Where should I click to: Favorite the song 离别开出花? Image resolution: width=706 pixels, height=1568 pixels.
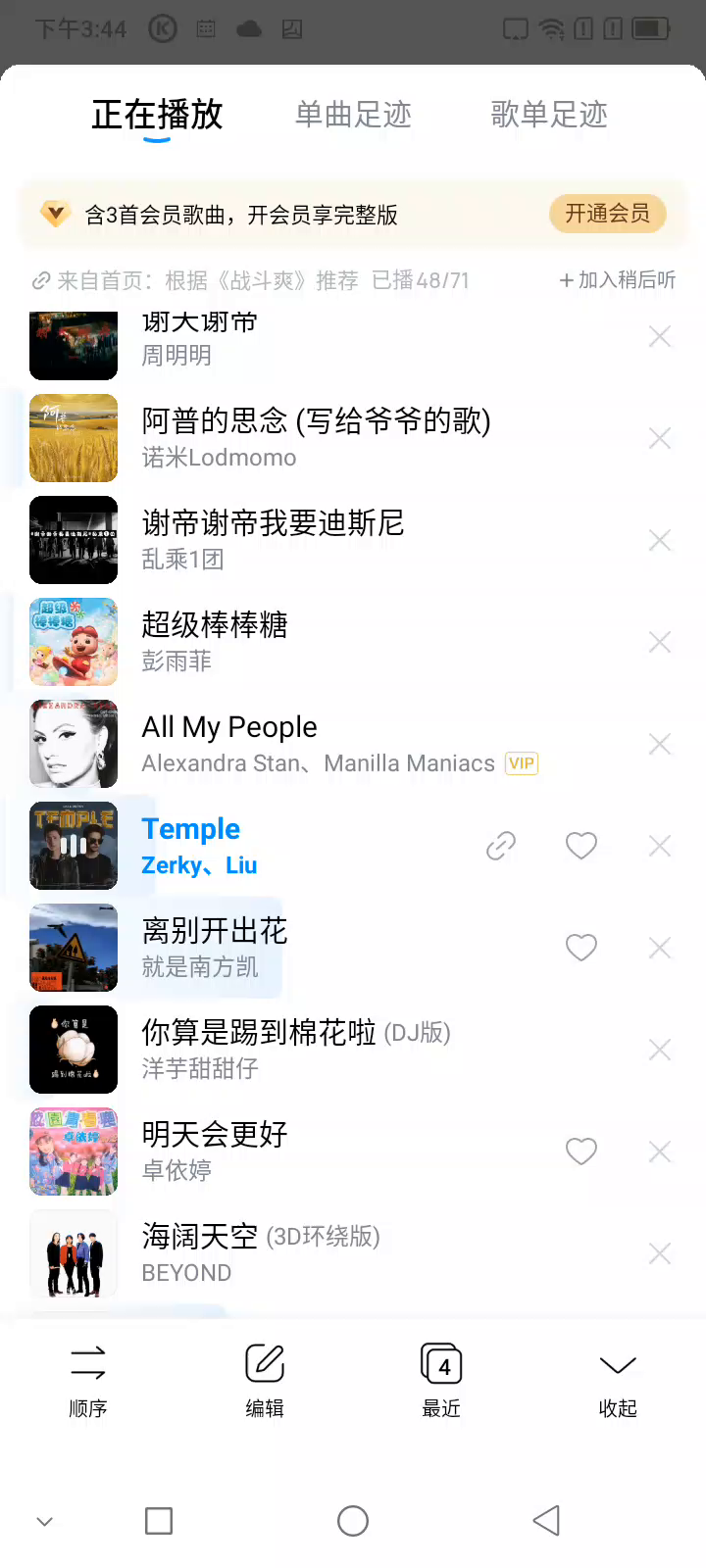[x=581, y=948]
